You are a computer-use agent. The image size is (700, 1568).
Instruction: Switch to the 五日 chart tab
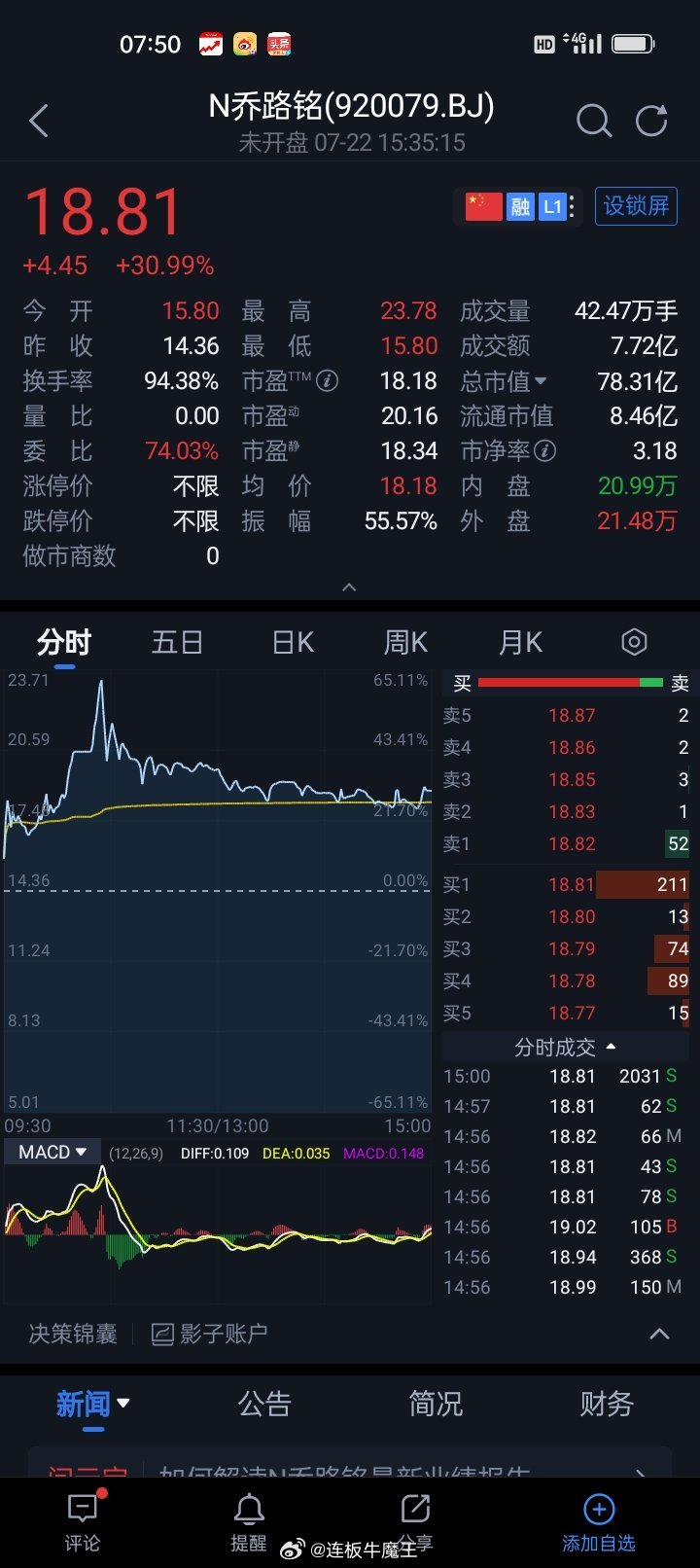click(177, 643)
